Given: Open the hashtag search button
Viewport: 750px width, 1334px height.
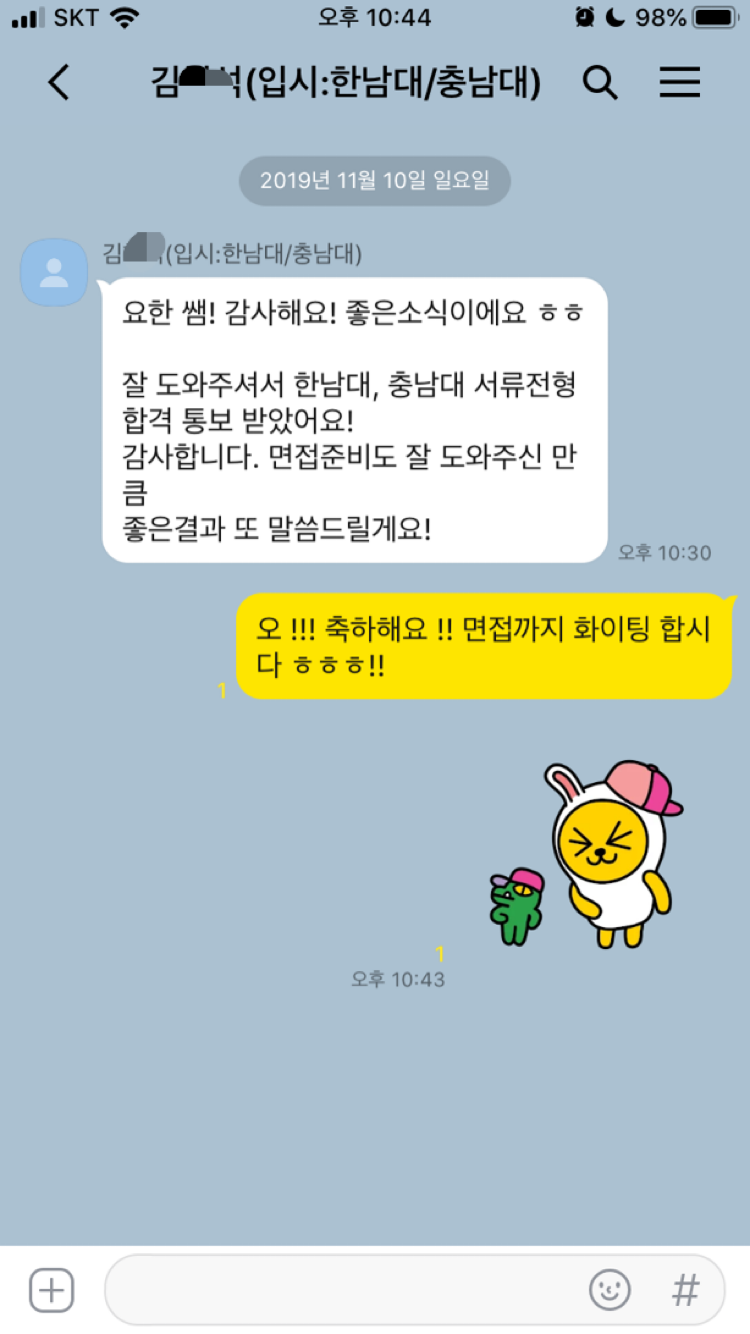Looking at the screenshot, I should pos(685,1290).
